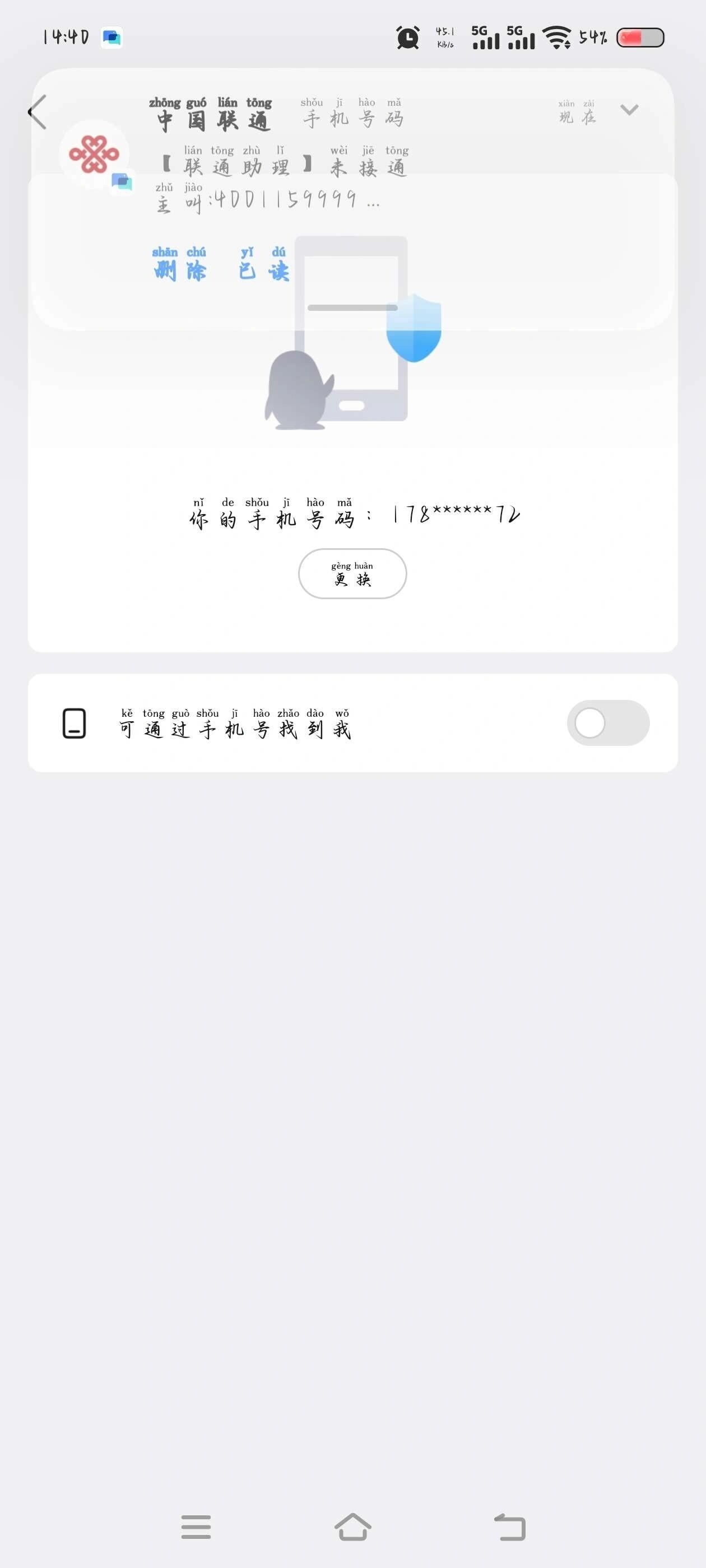The height and width of the screenshot is (1568, 706).
Task: Click the gray penguin mascot illustration
Action: click(299, 390)
